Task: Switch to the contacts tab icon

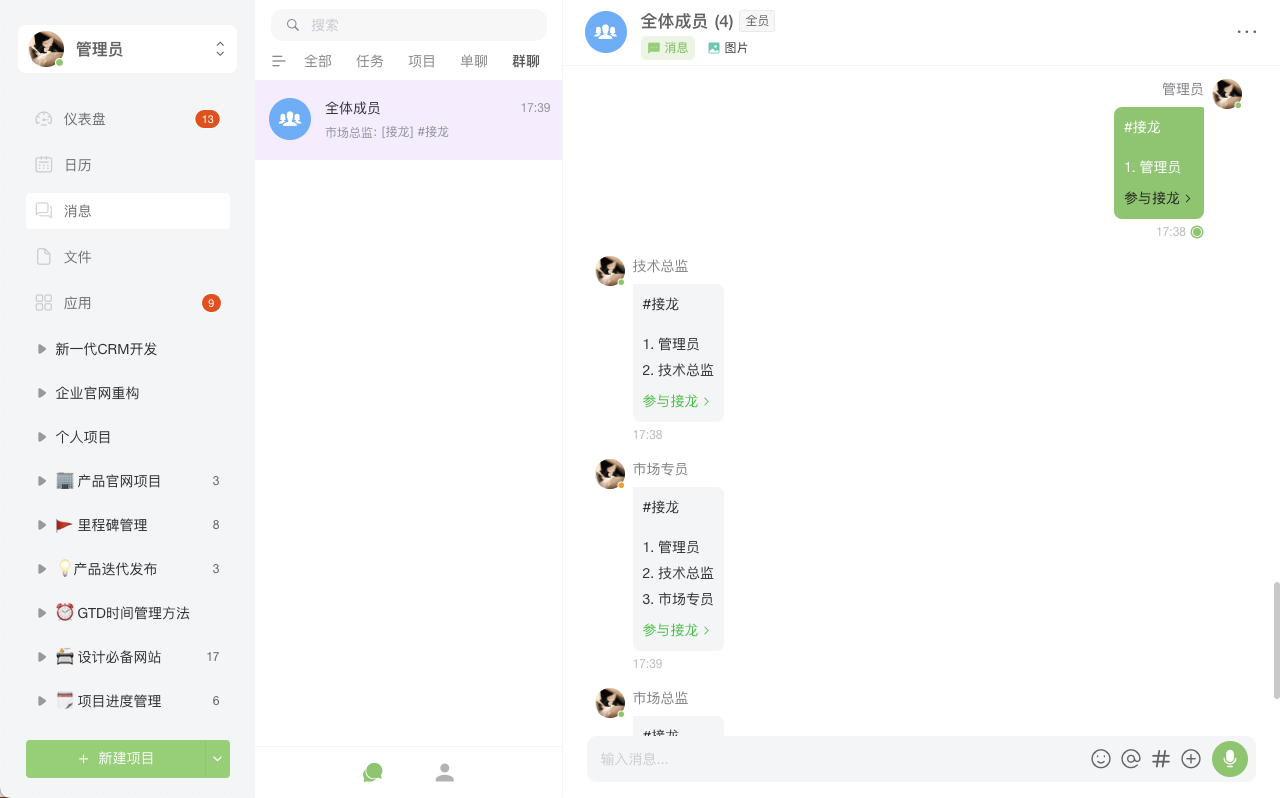Action: pyautogui.click(x=445, y=773)
